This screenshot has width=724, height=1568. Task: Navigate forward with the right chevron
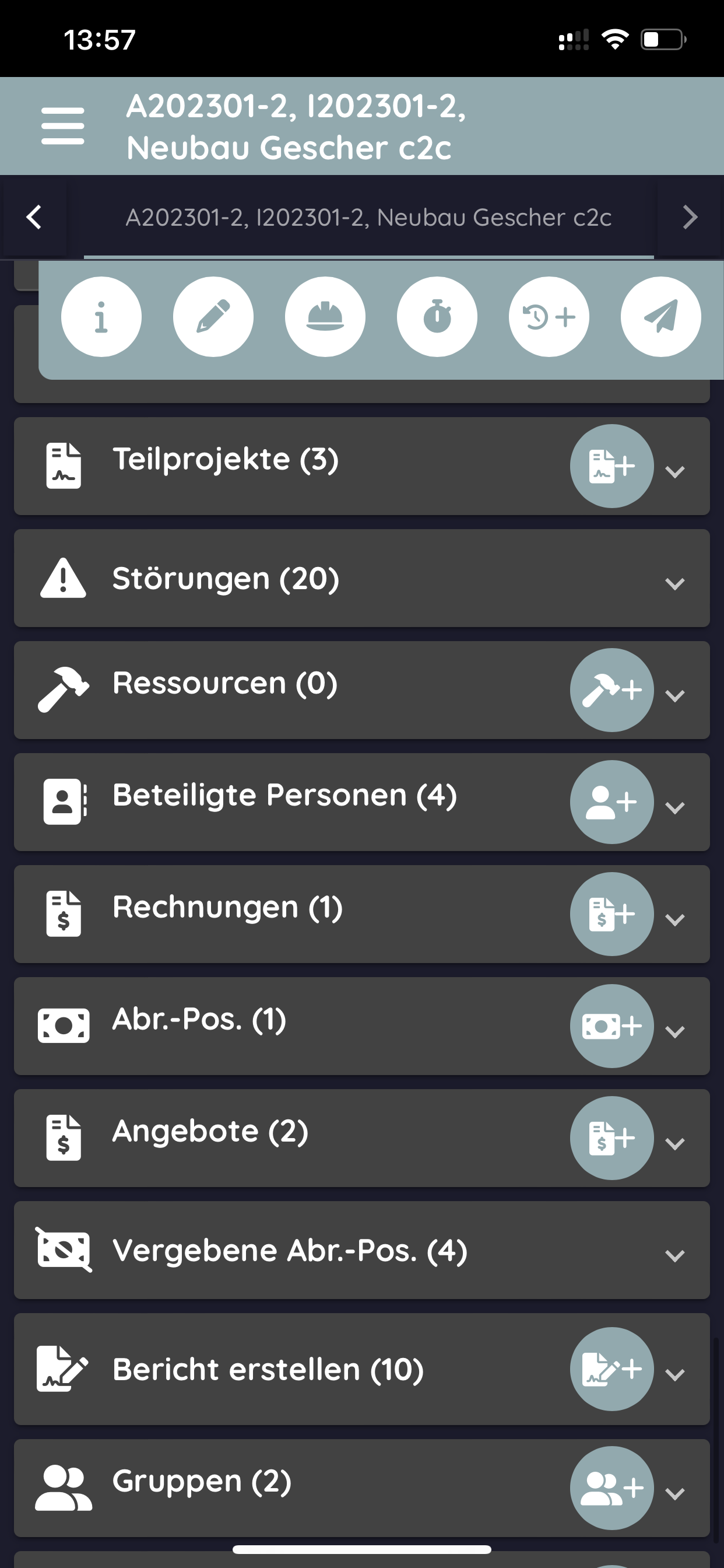point(690,218)
